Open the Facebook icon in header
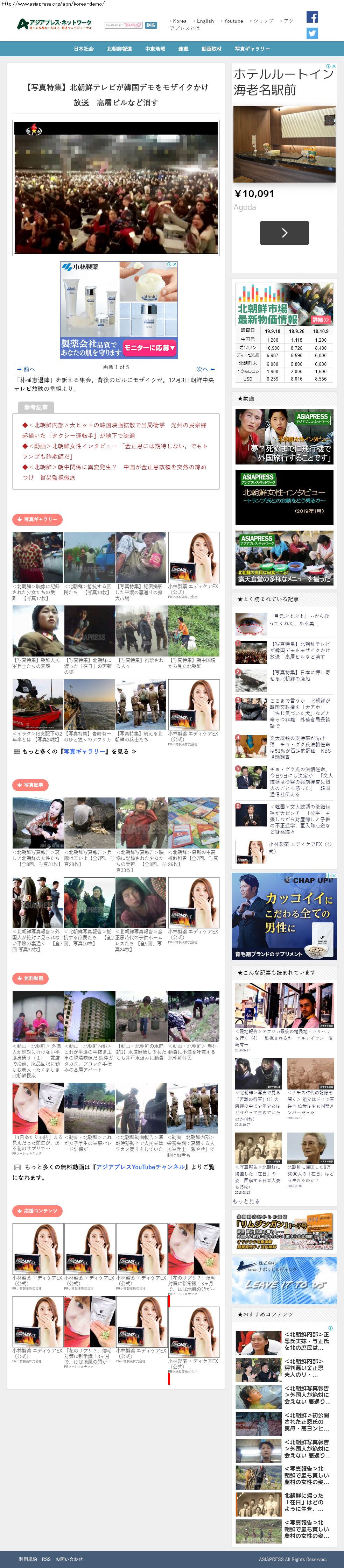 pos(312,17)
